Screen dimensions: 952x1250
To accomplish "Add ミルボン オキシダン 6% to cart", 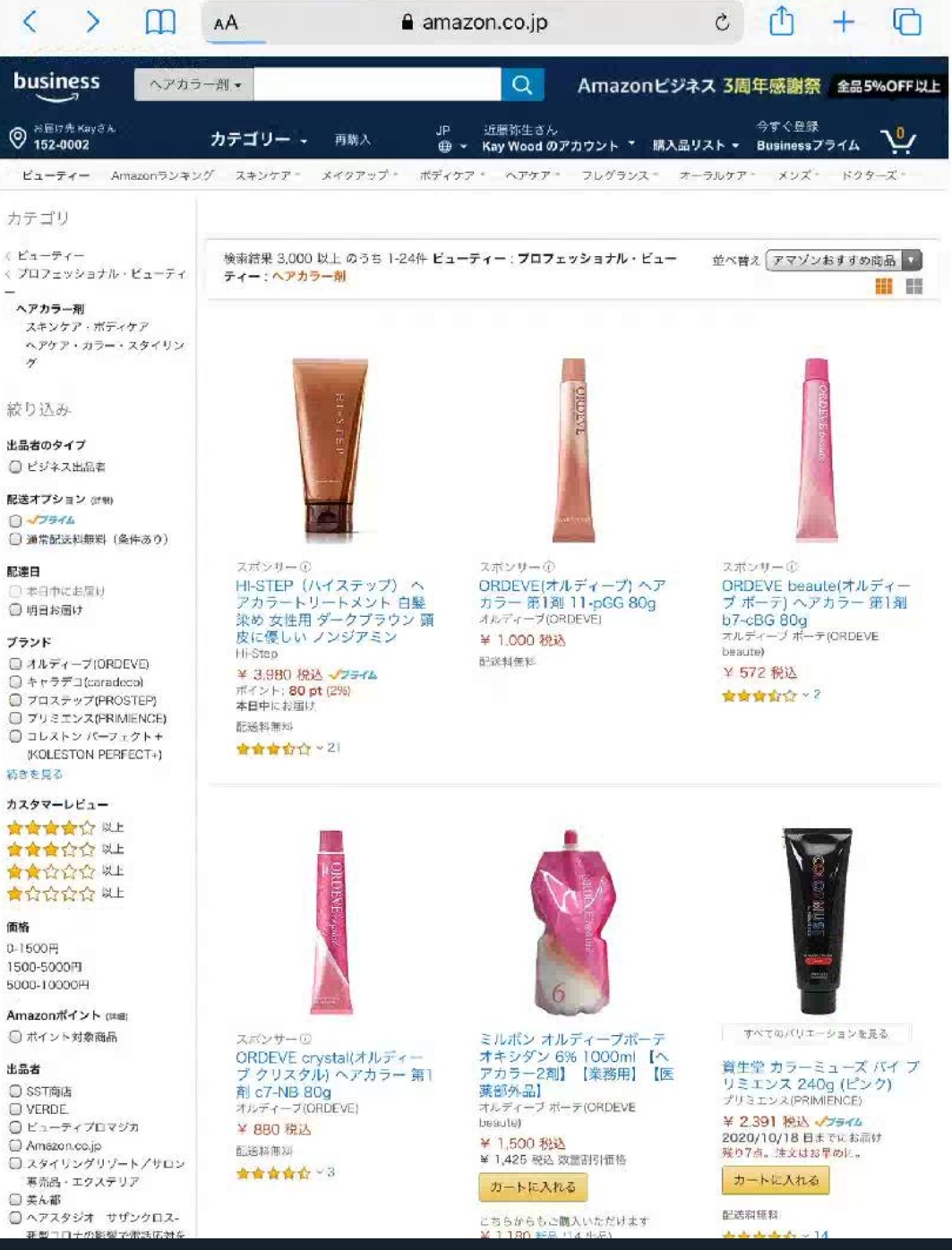I will 533,1187.
